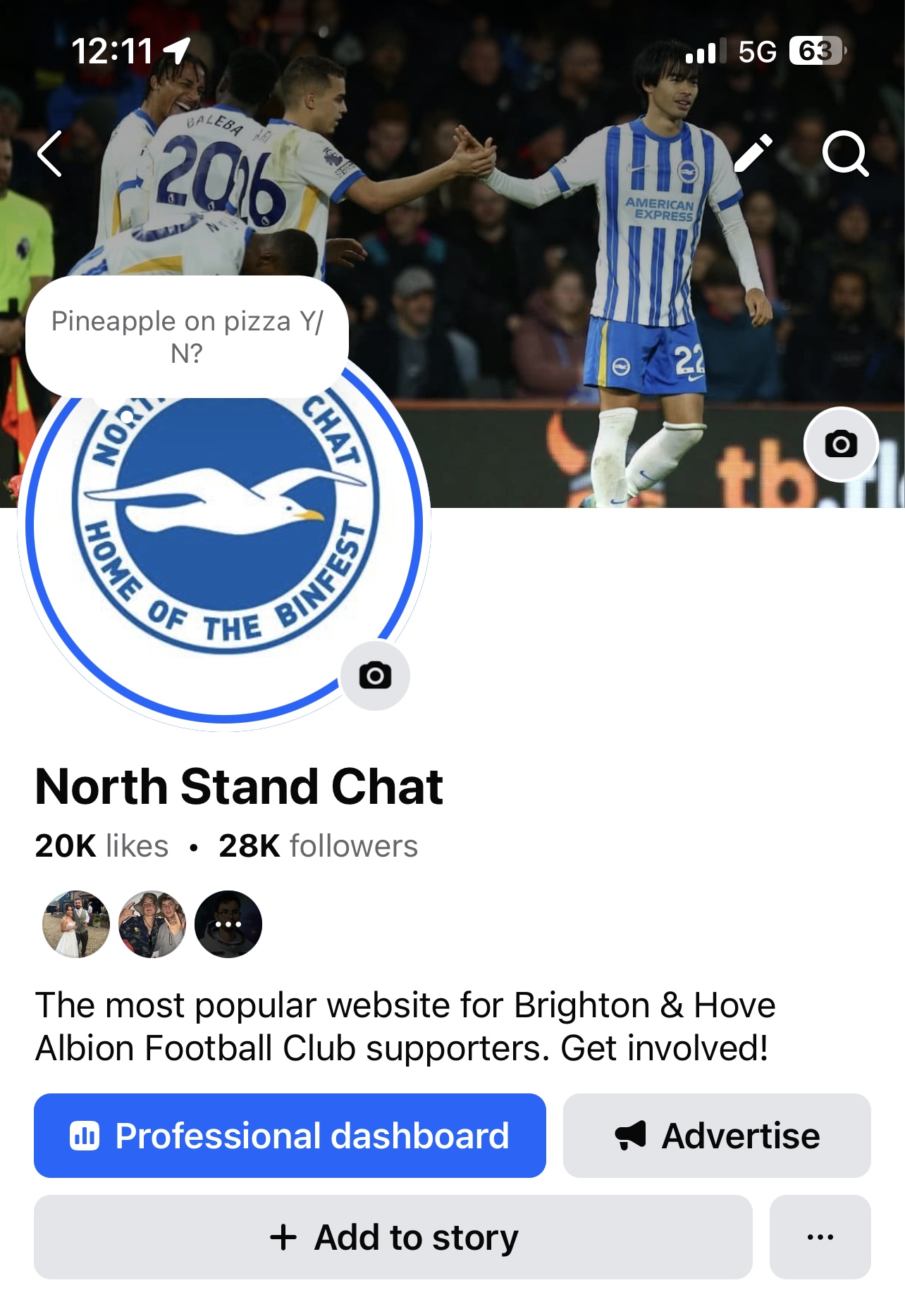905x1316 pixels.
Task: Open the pencil edit icon
Action: 753,154
